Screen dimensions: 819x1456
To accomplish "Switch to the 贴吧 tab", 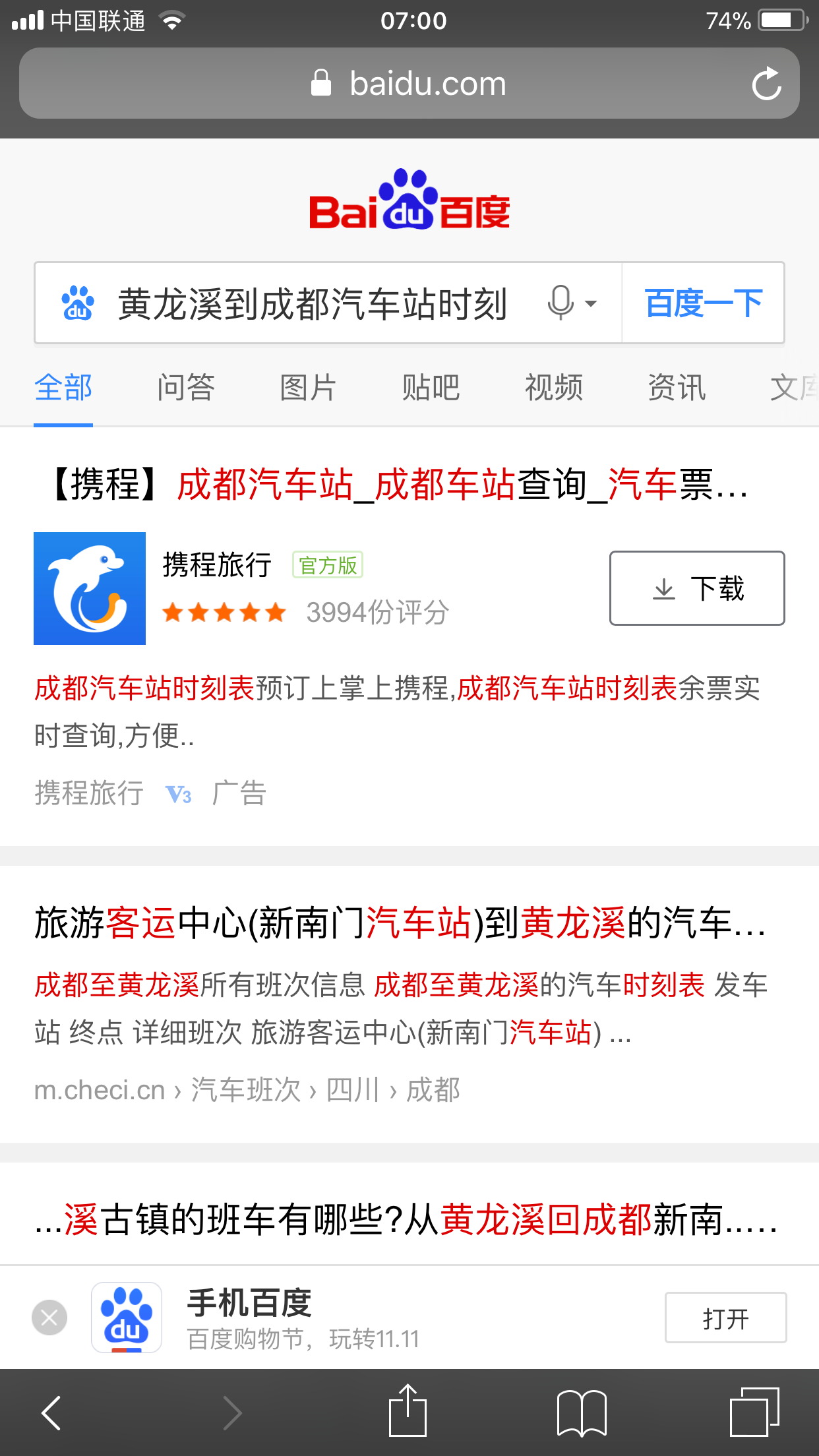I will pyautogui.click(x=431, y=388).
